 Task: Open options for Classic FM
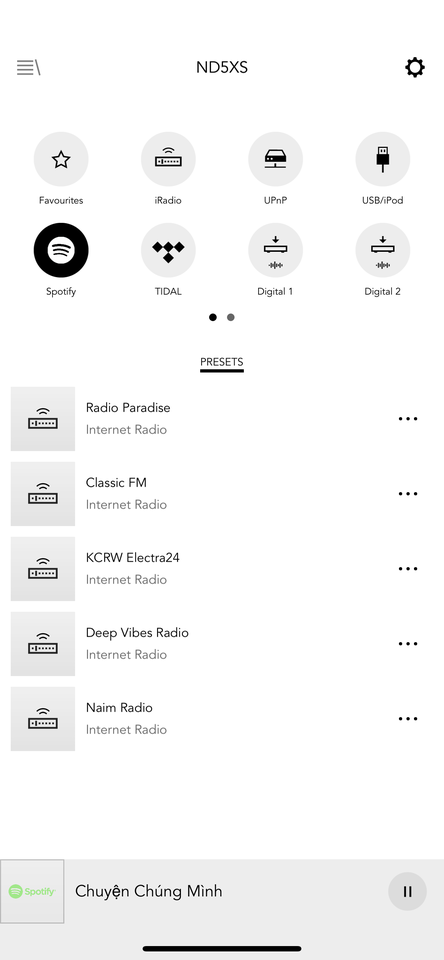(x=408, y=493)
